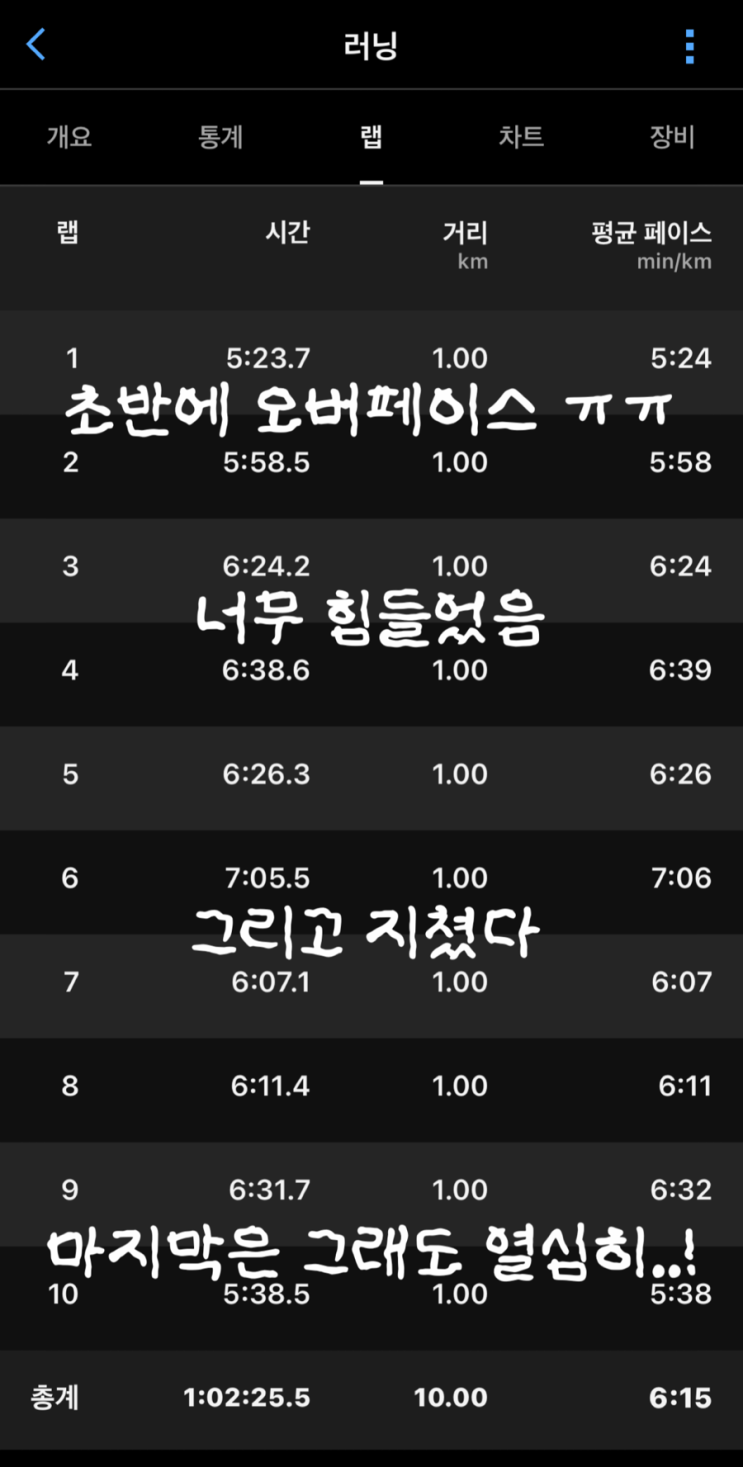Select the 랩 tab

tap(371, 138)
